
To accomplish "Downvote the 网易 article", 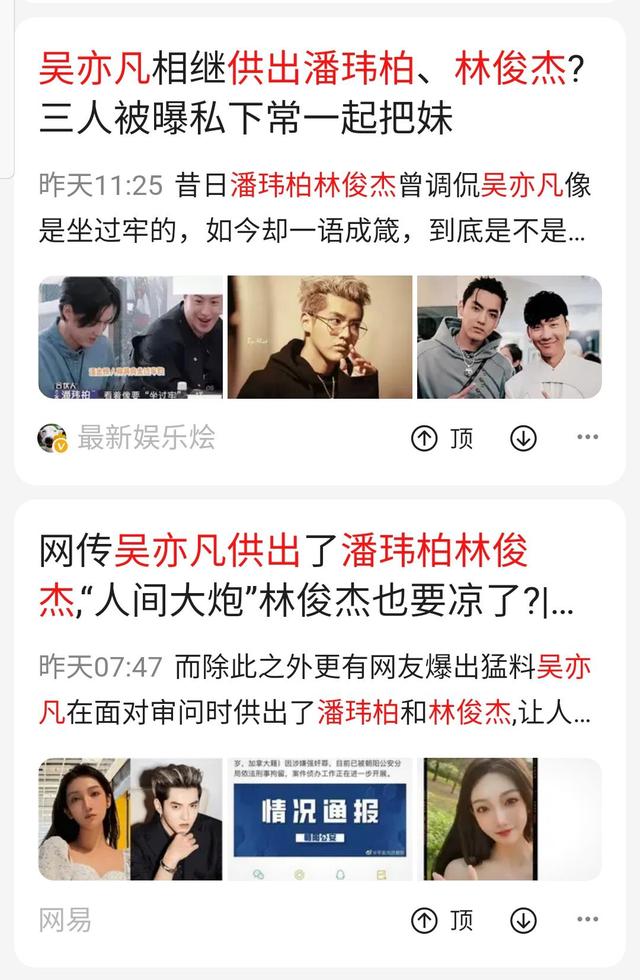I will tap(523, 920).
